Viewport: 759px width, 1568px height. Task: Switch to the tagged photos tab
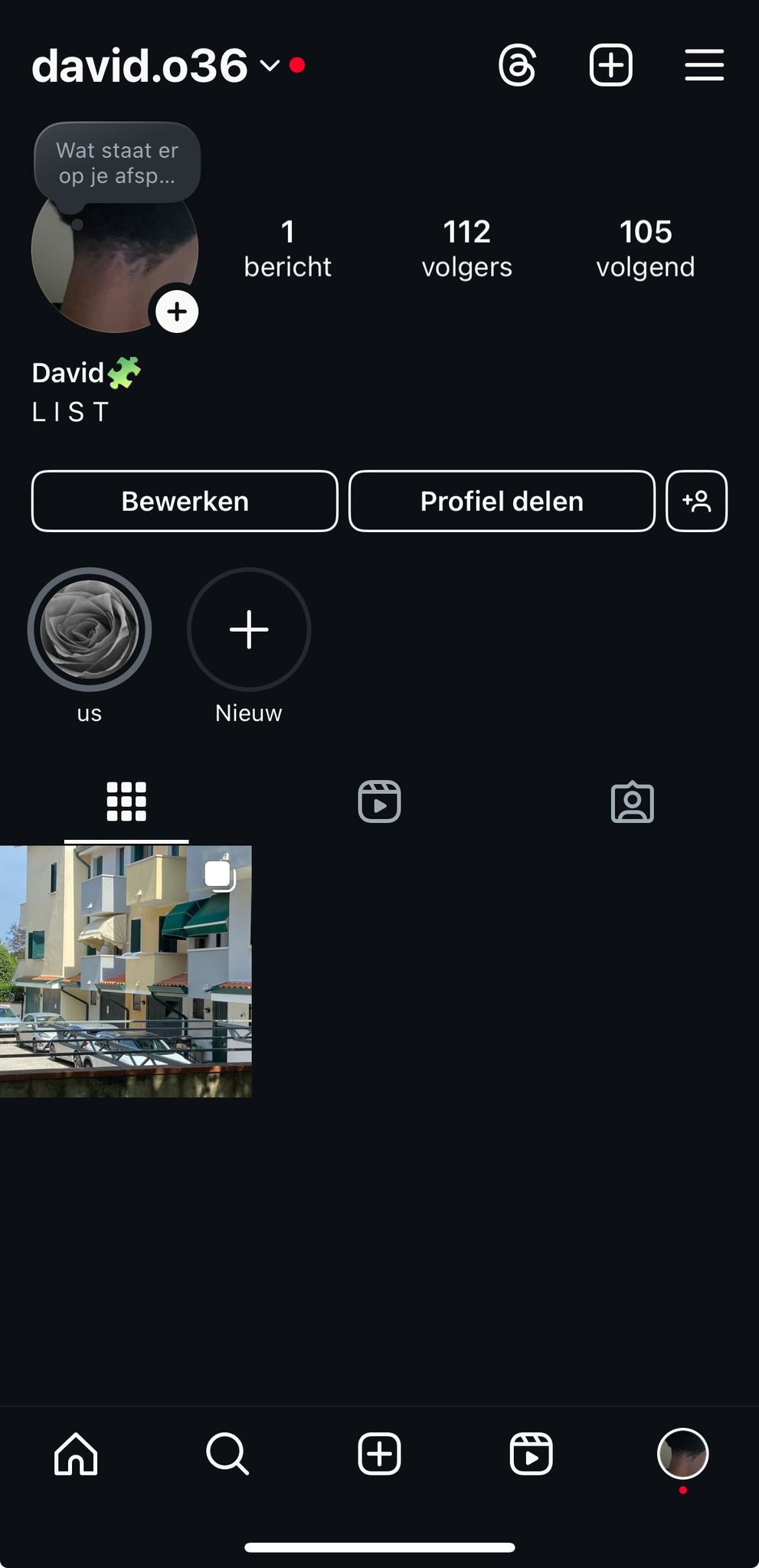(632, 802)
